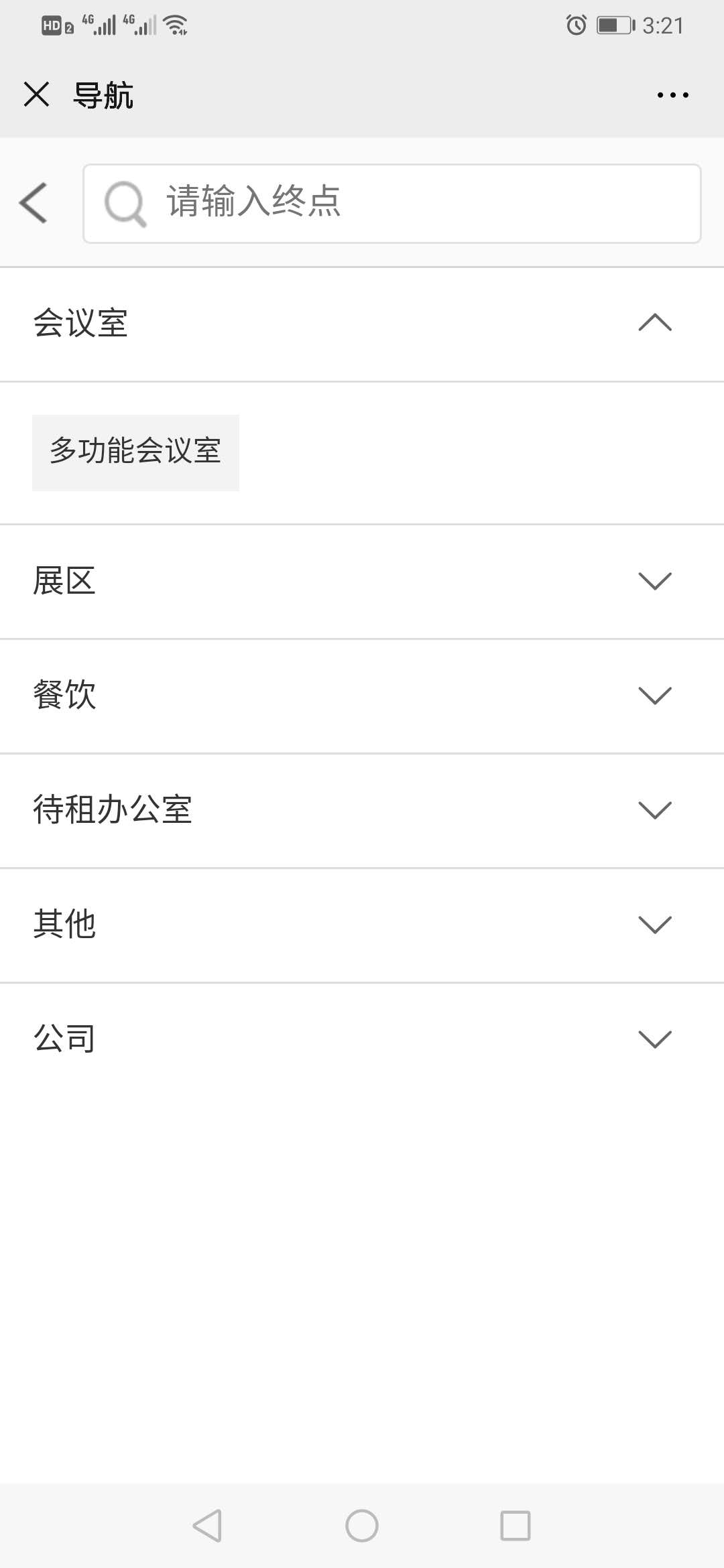Viewport: 724px width, 1568px height.
Task: Collapse the 会议室 section
Action: tap(652, 324)
